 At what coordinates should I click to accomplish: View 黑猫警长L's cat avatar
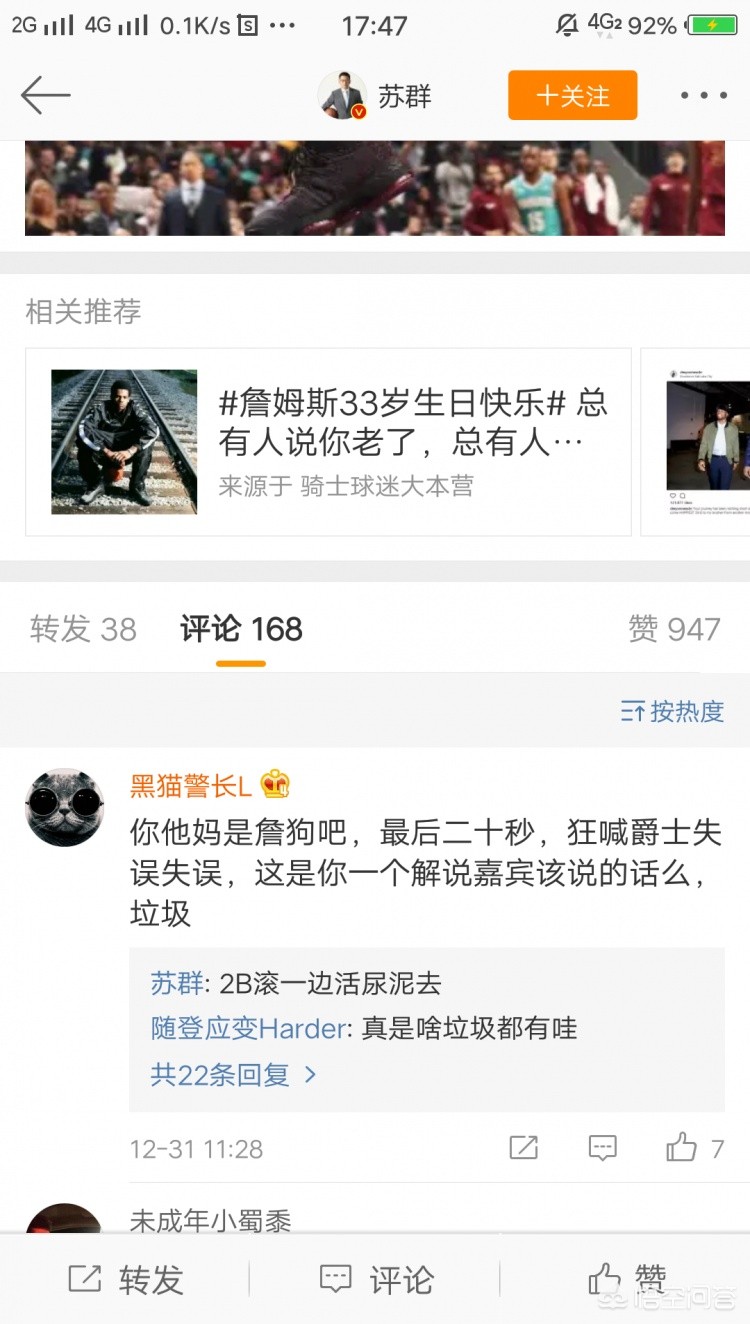point(64,807)
